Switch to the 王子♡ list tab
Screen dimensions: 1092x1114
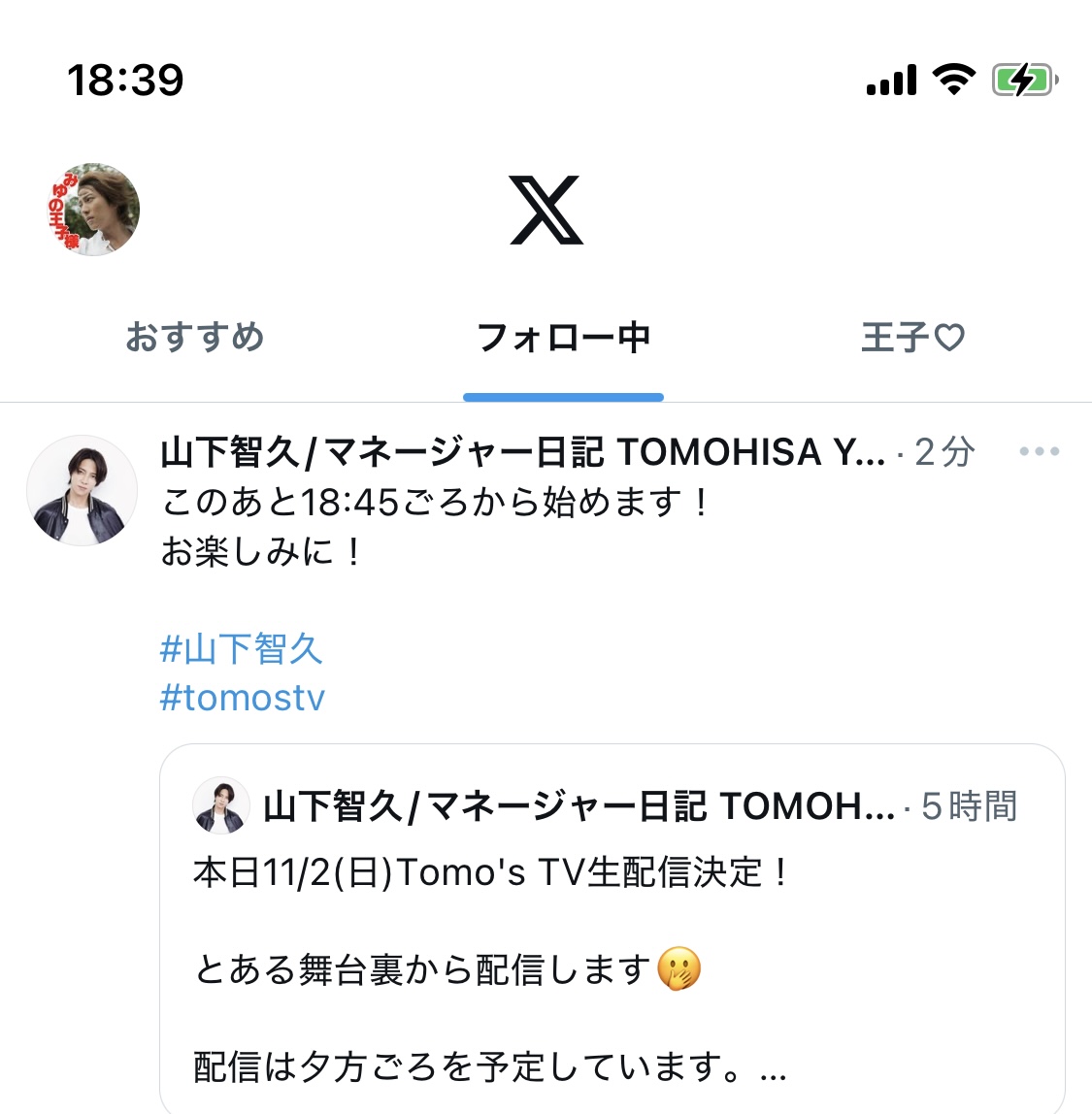pos(911,338)
